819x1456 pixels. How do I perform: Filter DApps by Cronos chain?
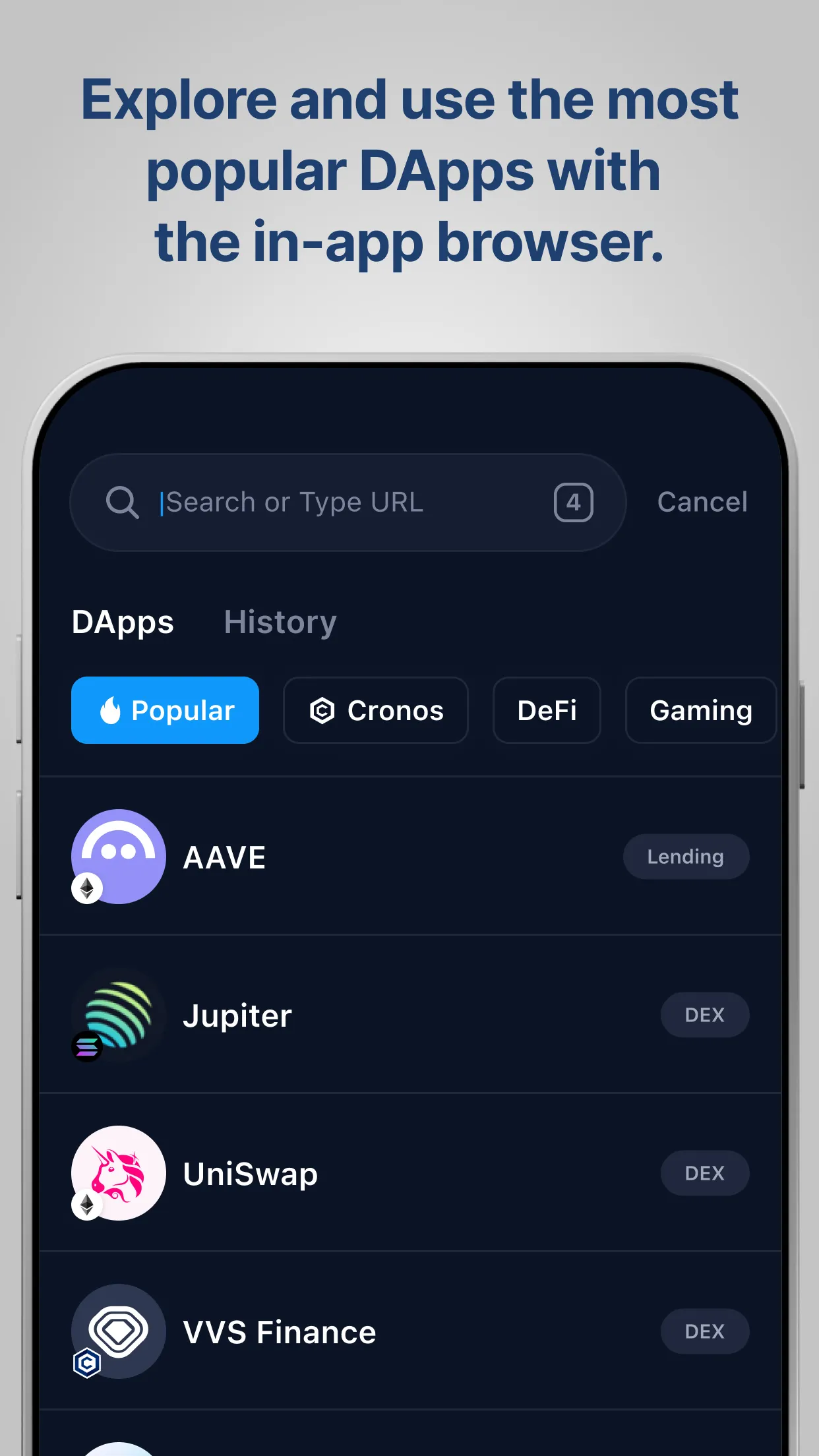[x=375, y=710]
